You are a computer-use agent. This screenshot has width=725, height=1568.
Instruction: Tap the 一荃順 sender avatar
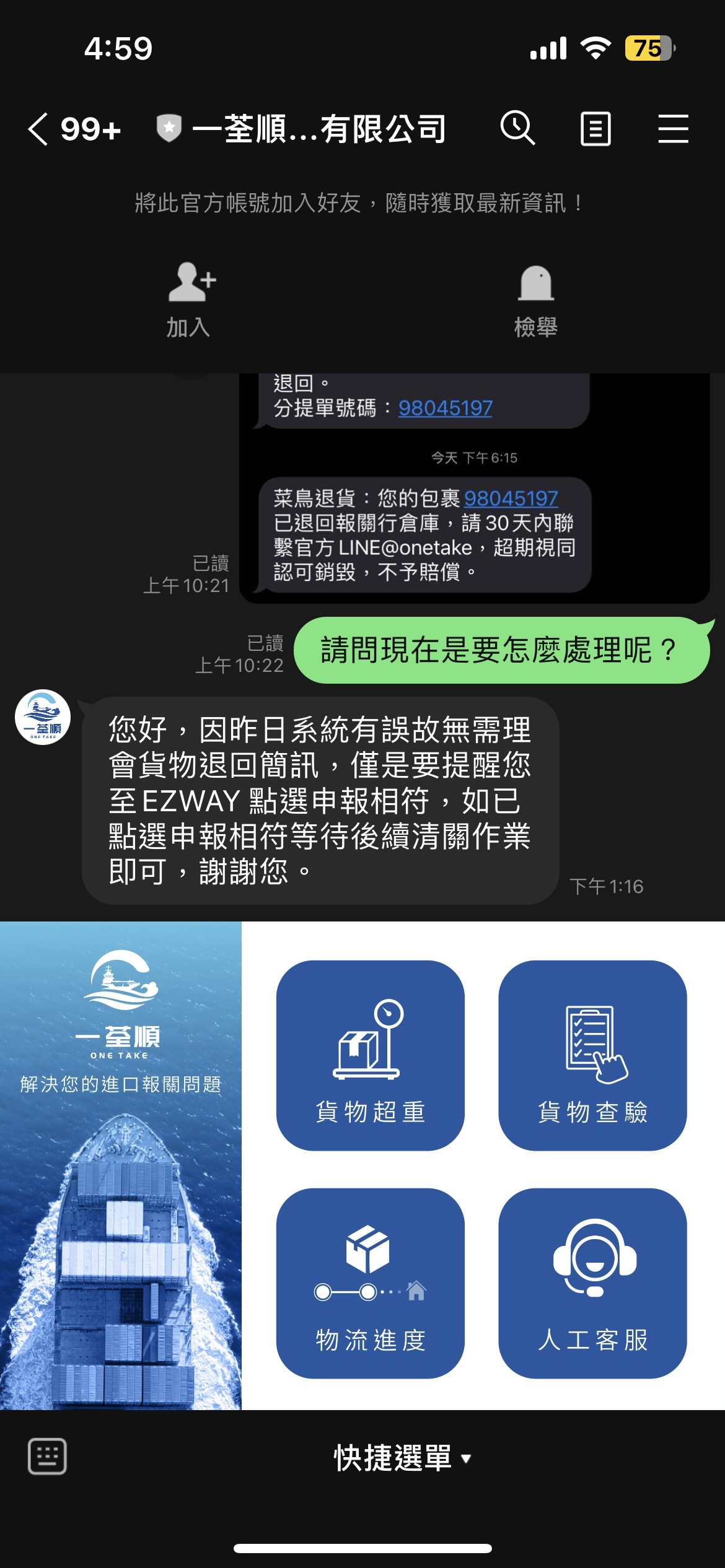[43, 717]
